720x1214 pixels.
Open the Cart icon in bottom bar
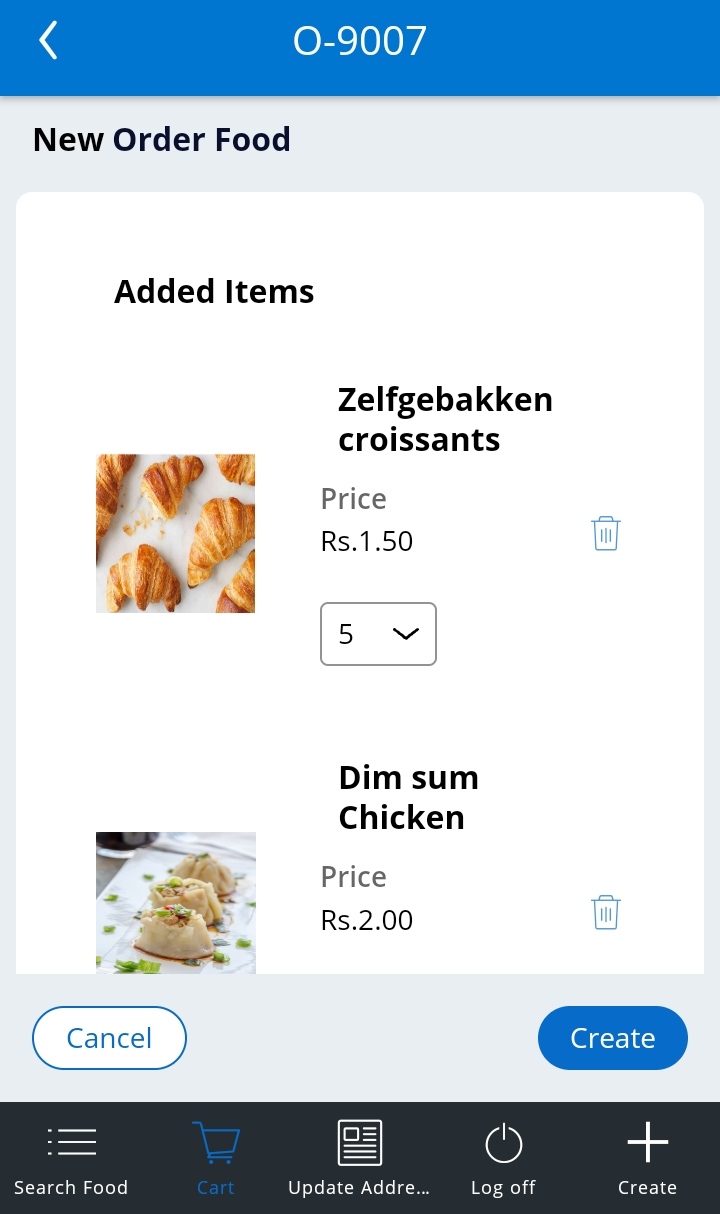pyautogui.click(x=215, y=1141)
